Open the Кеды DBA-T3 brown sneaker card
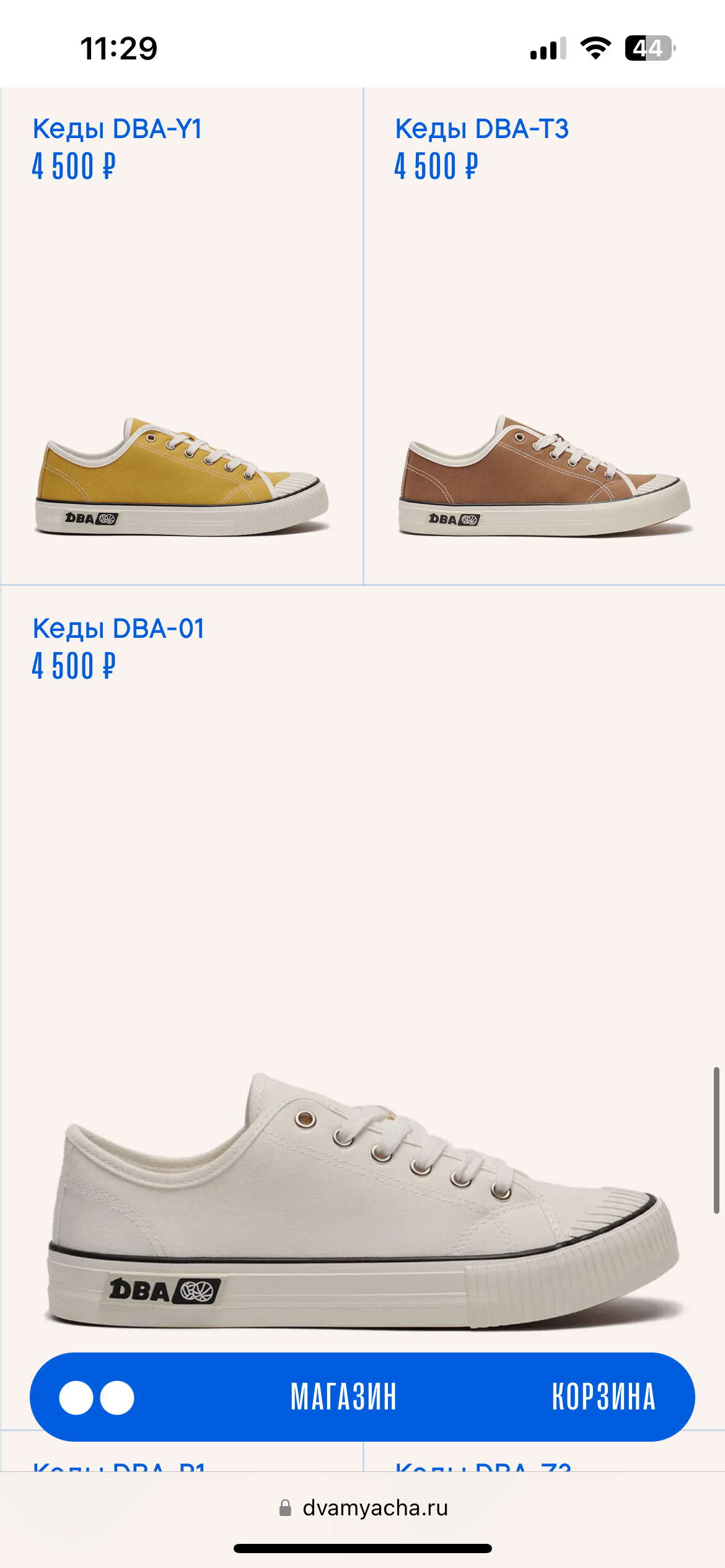 click(544, 336)
